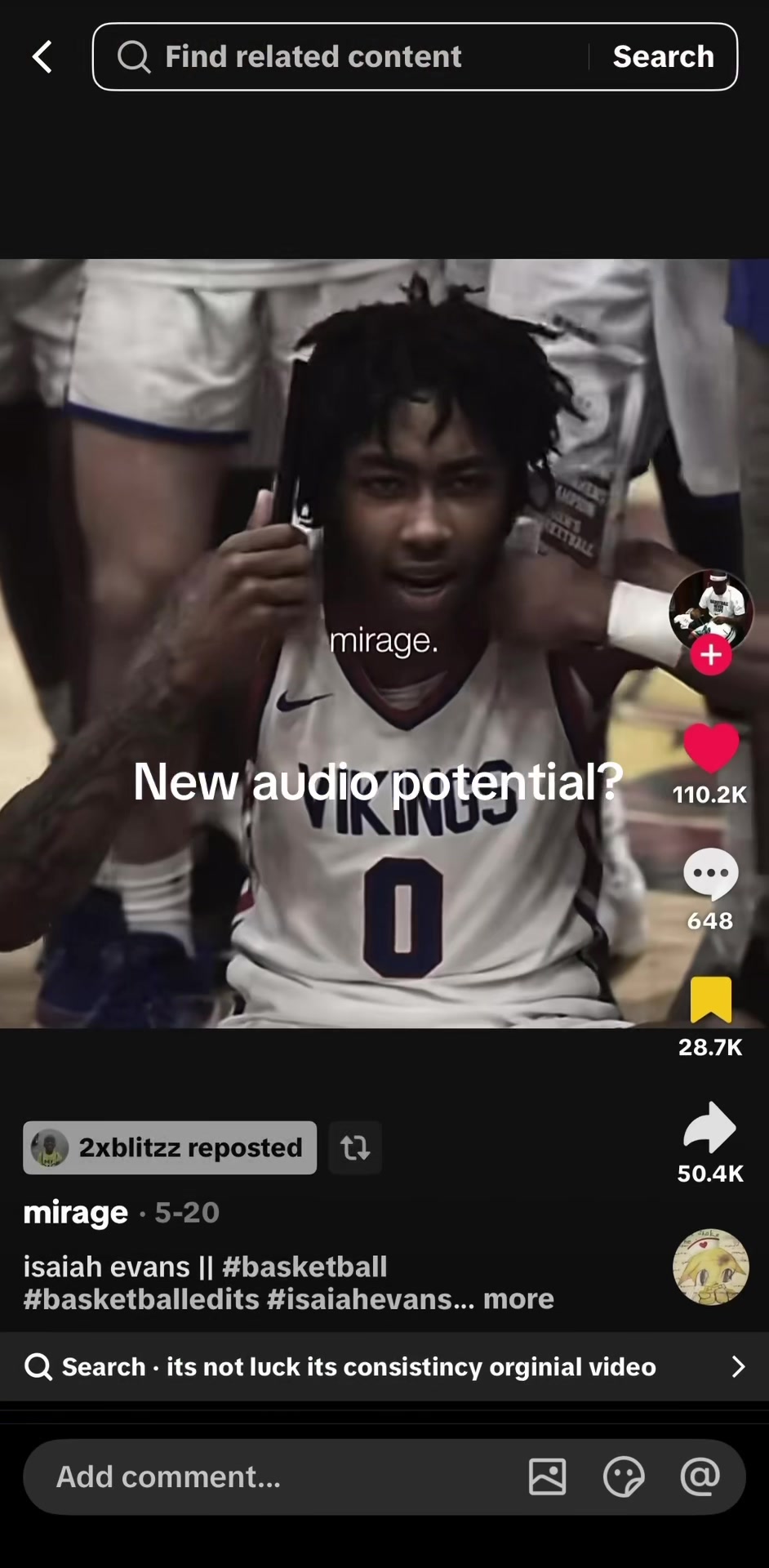Tap the Search button in the top bar

(663, 56)
